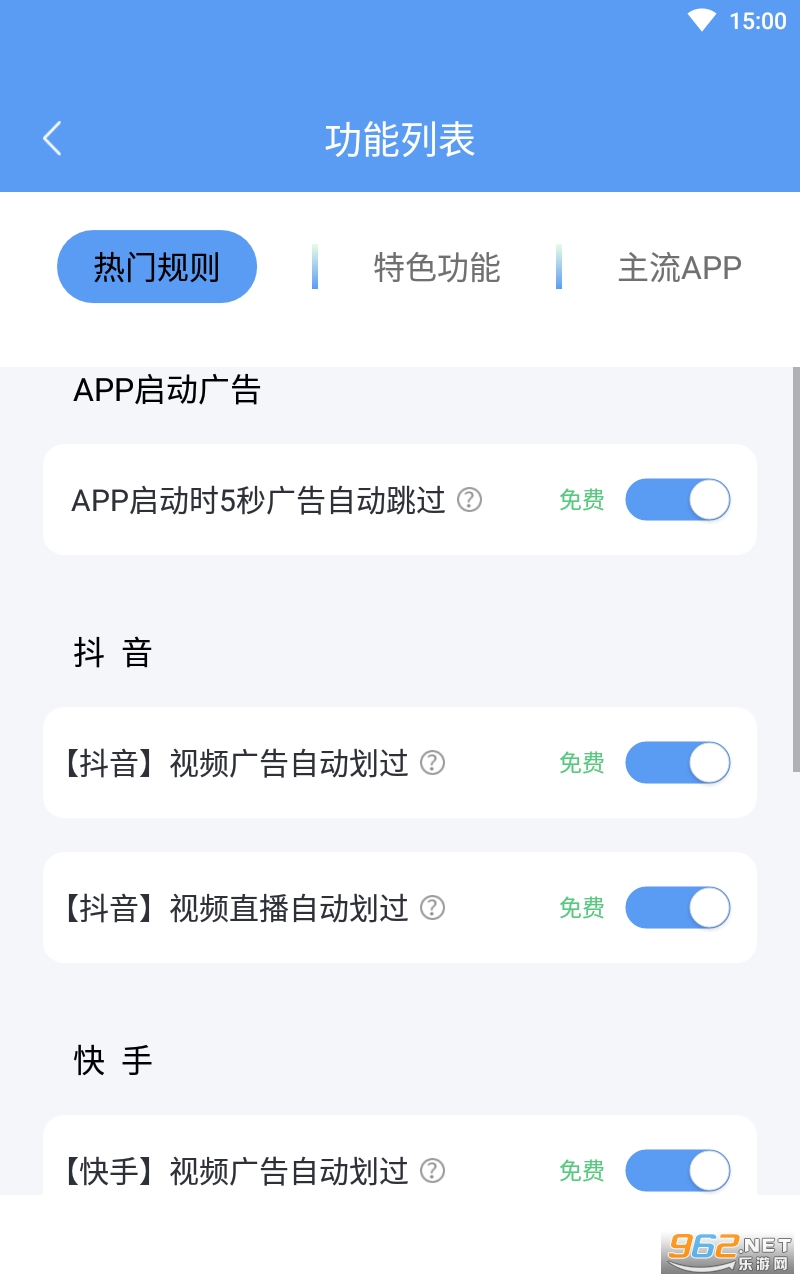Switch to the 特色功能 tab

click(x=436, y=268)
